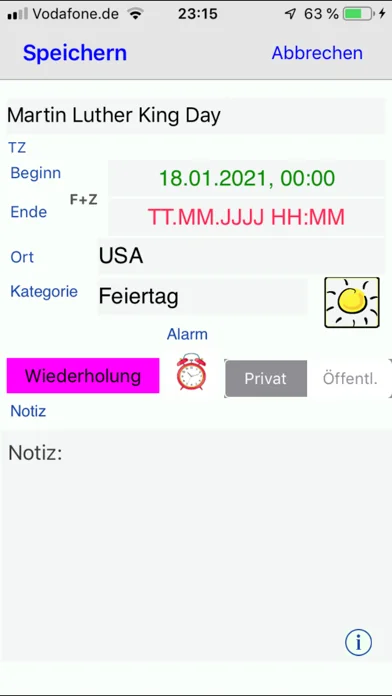Tap Speichern to save the event

tap(75, 53)
